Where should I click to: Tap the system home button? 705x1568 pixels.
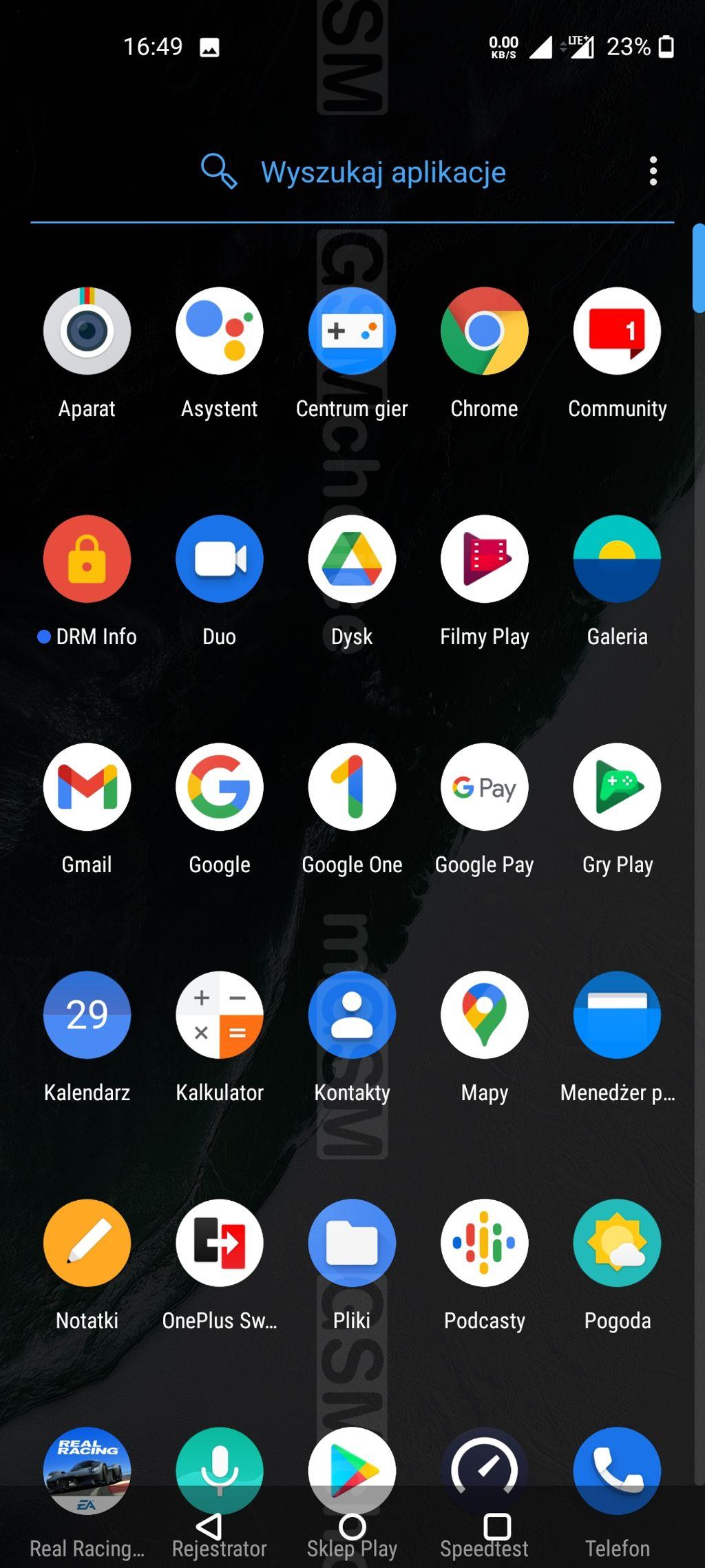coord(352,1527)
